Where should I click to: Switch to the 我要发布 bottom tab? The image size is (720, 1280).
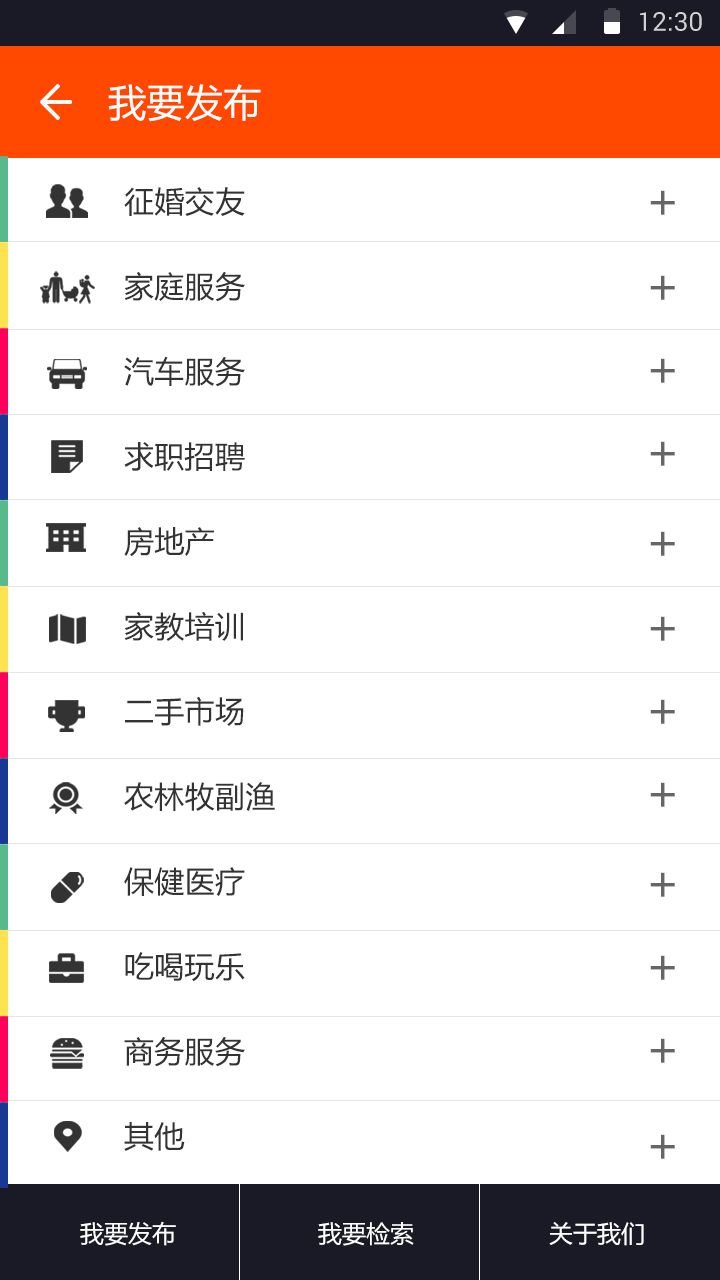(x=119, y=1233)
